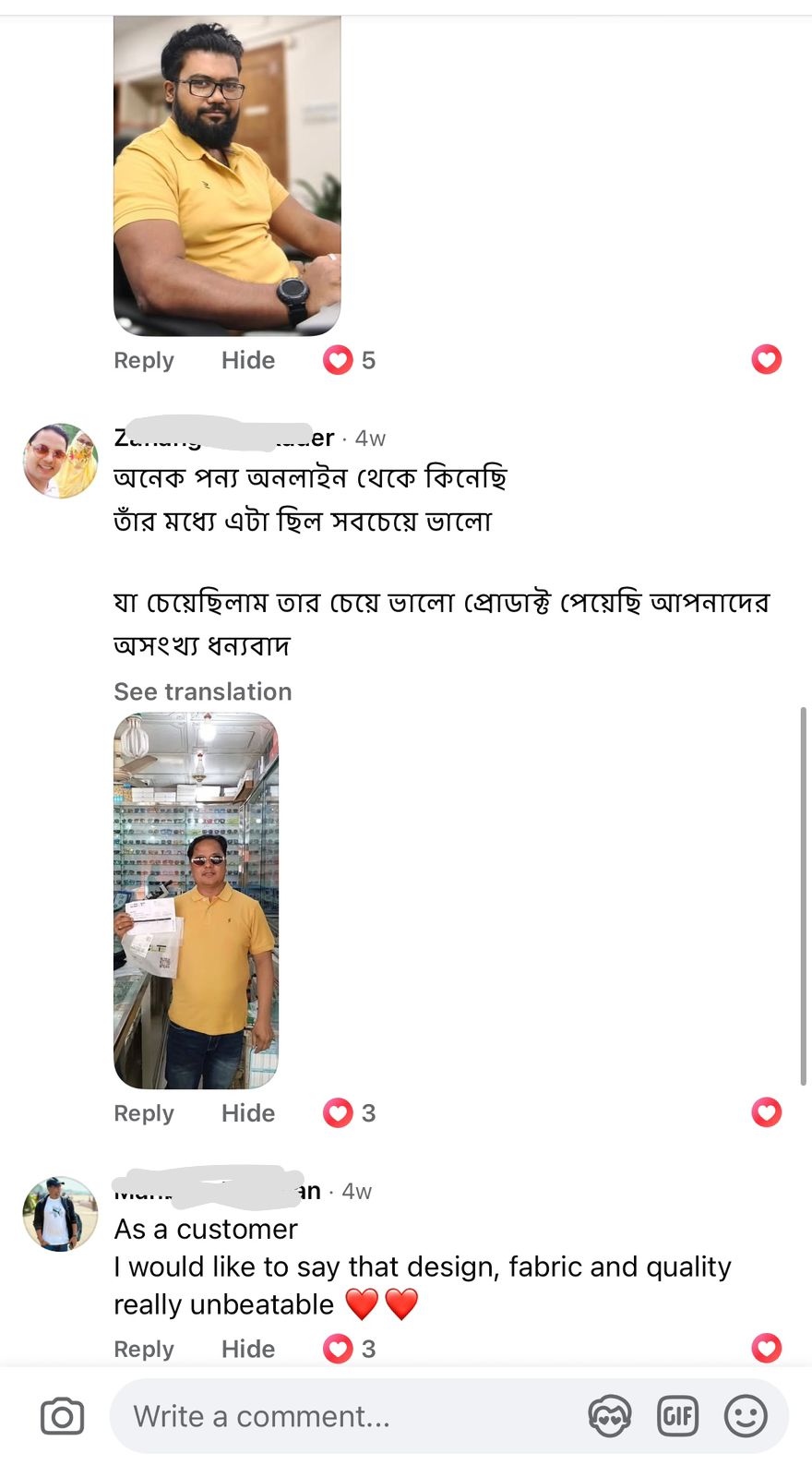This screenshot has height=1477, width=812.
Task: Hide the comment with 5 reactions
Action: [247, 360]
